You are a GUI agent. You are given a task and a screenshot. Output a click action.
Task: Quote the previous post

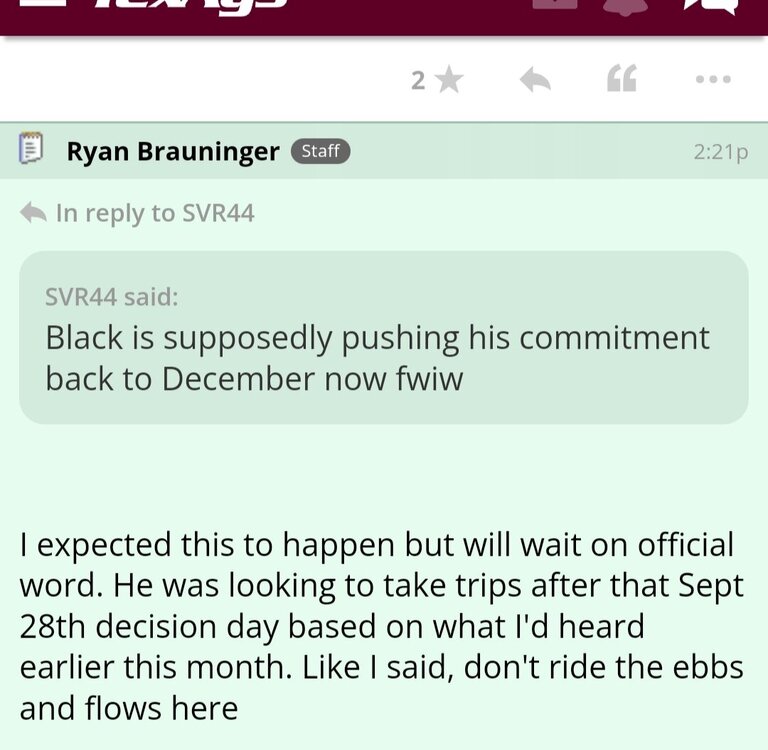coord(622,79)
